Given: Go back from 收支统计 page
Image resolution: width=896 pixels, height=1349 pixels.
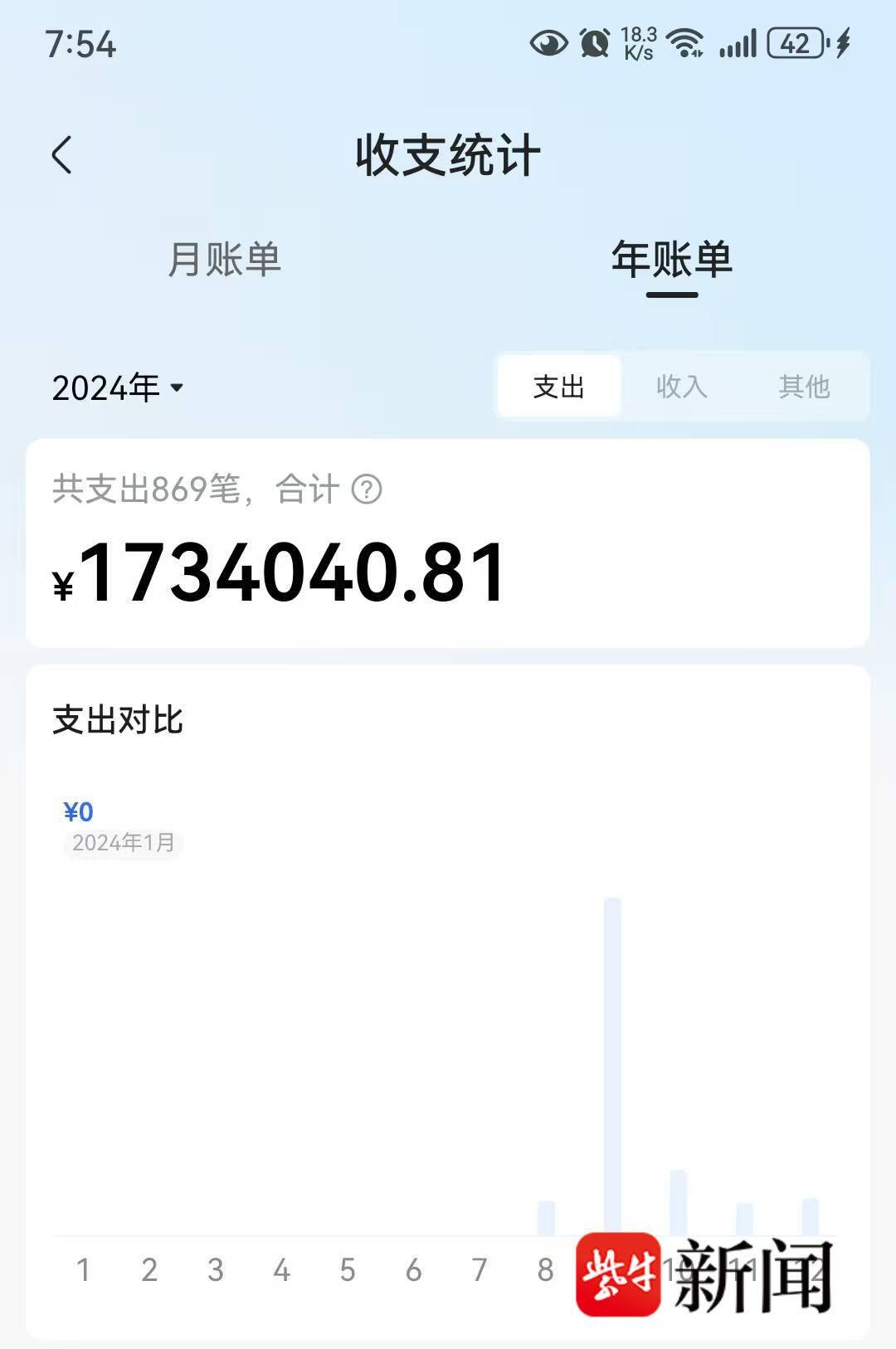Looking at the screenshot, I should click(62, 155).
